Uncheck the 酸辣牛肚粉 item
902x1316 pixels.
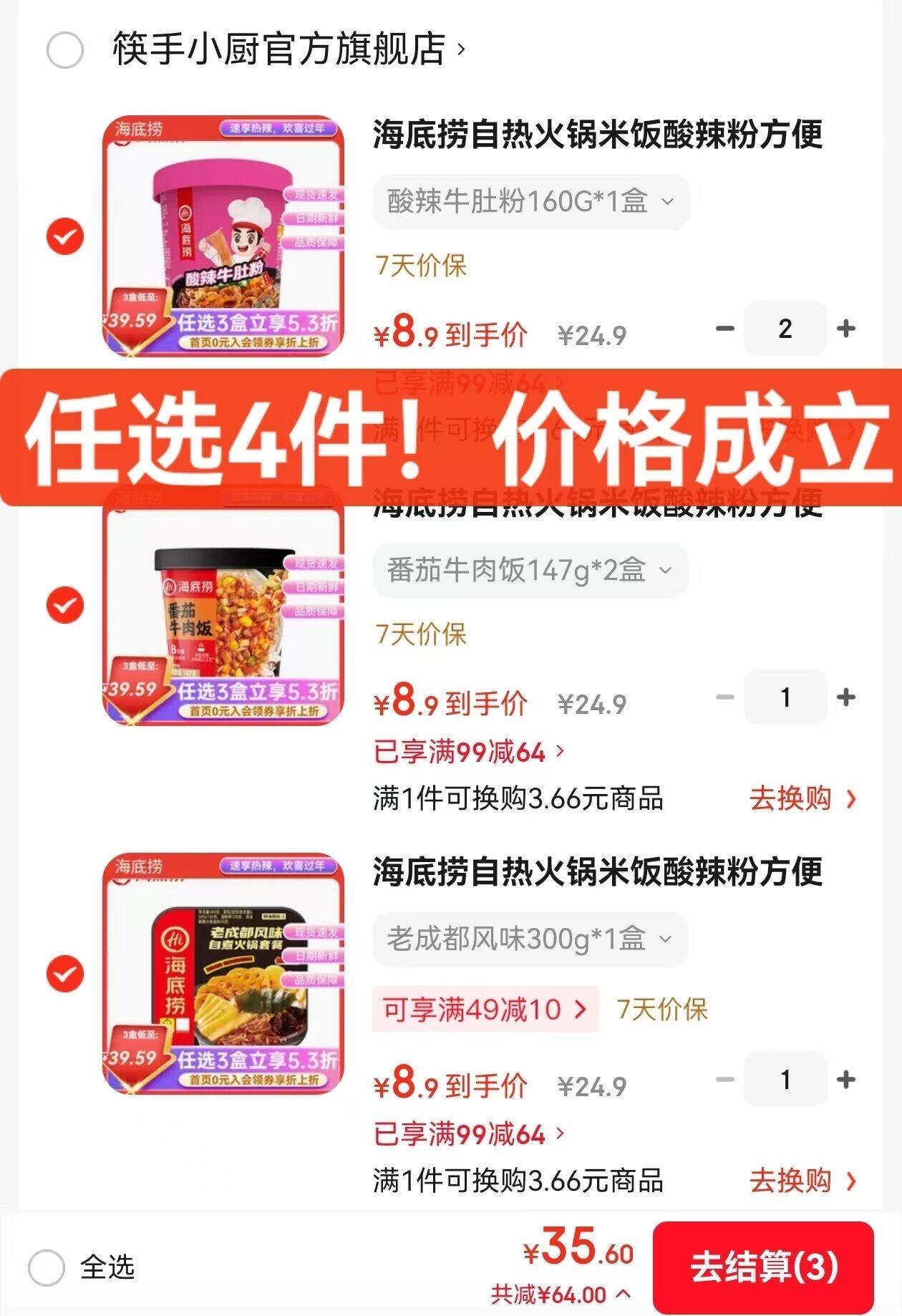point(65,236)
